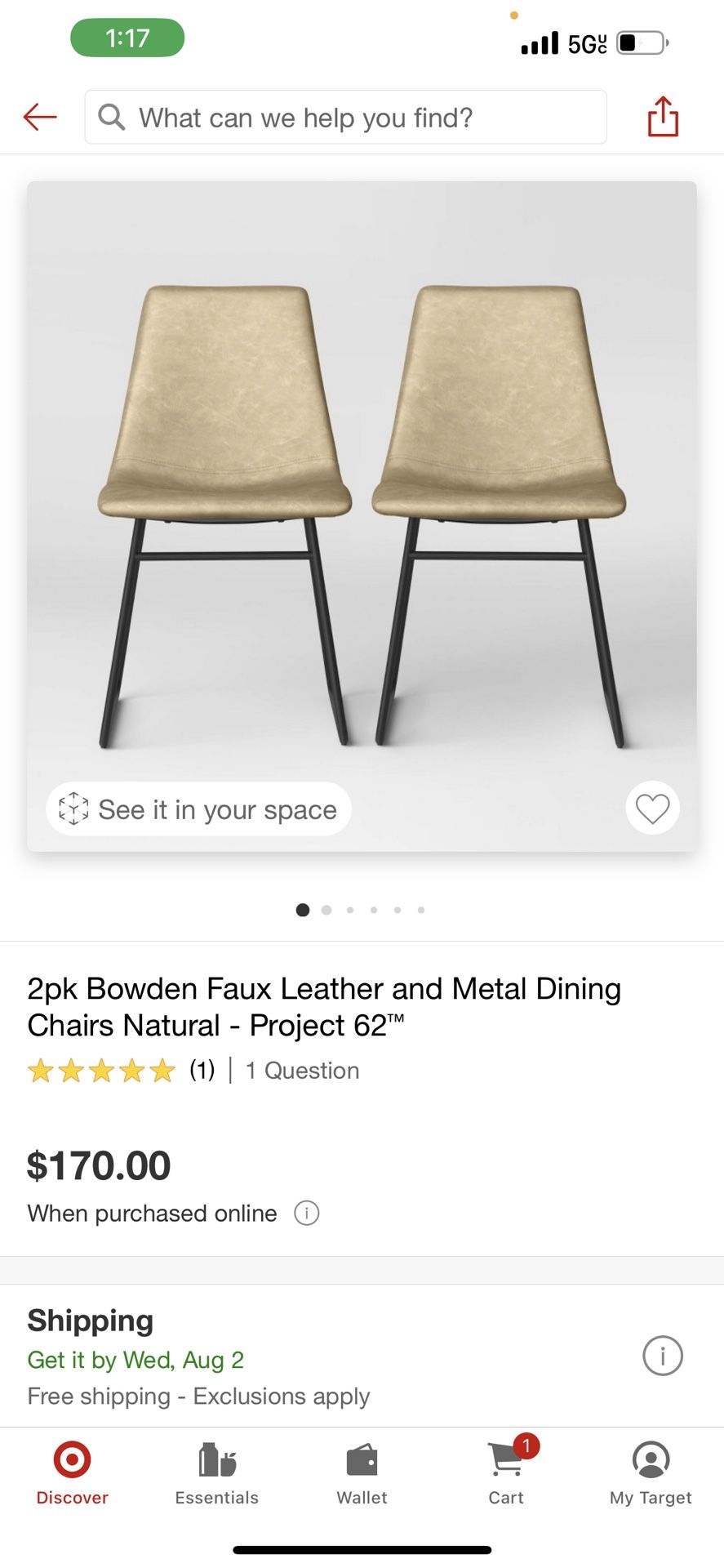Tap the Shipping section info icon
This screenshot has height=1568, width=724.
pyautogui.click(x=662, y=1356)
